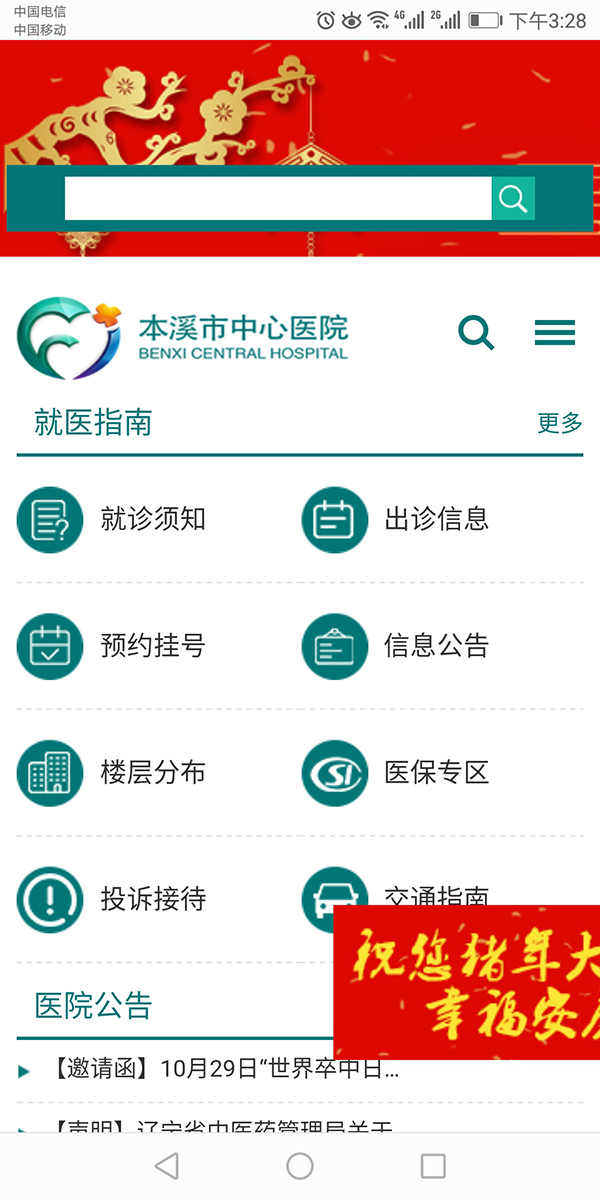Go back with system back button
The height and width of the screenshot is (1200, 600).
click(167, 1166)
